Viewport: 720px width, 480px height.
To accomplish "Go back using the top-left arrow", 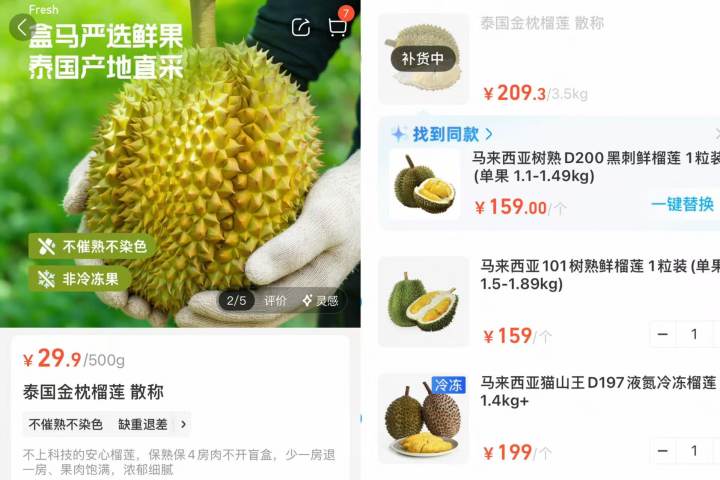I will [23, 27].
